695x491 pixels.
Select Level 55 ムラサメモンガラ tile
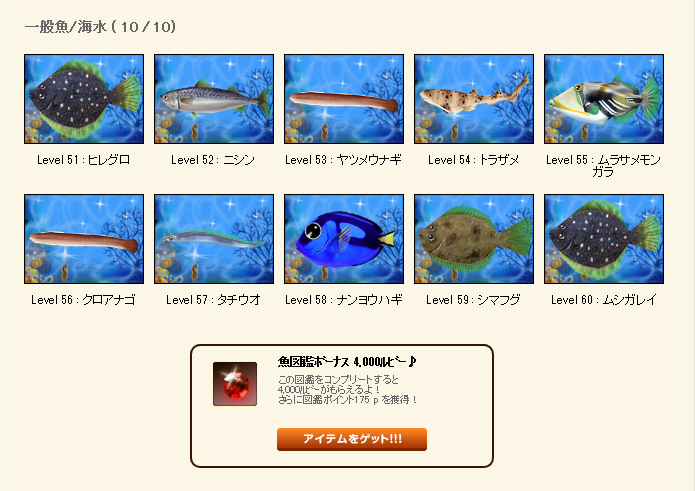click(x=604, y=99)
